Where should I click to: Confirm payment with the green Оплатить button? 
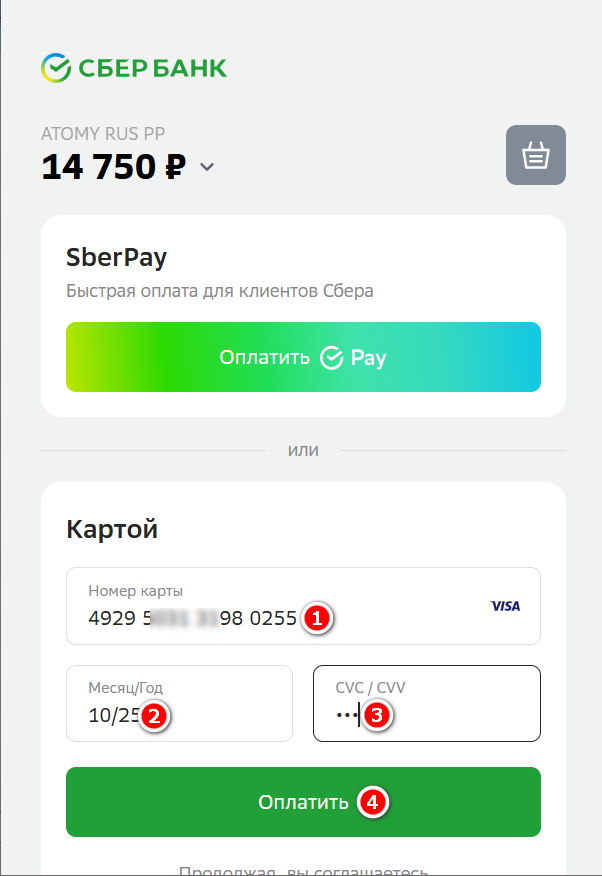tap(303, 802)
